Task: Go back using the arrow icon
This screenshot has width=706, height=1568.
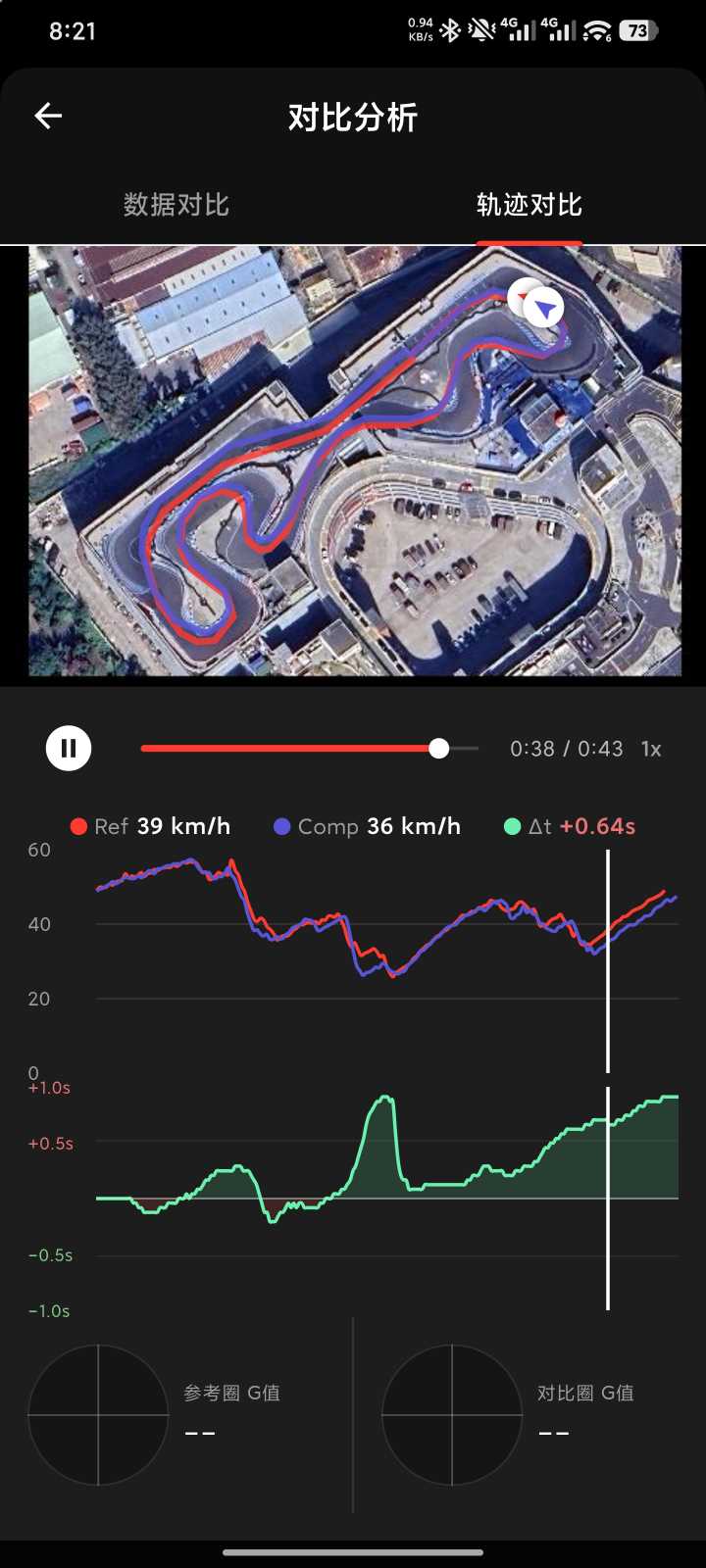Action: pos(48,117)
